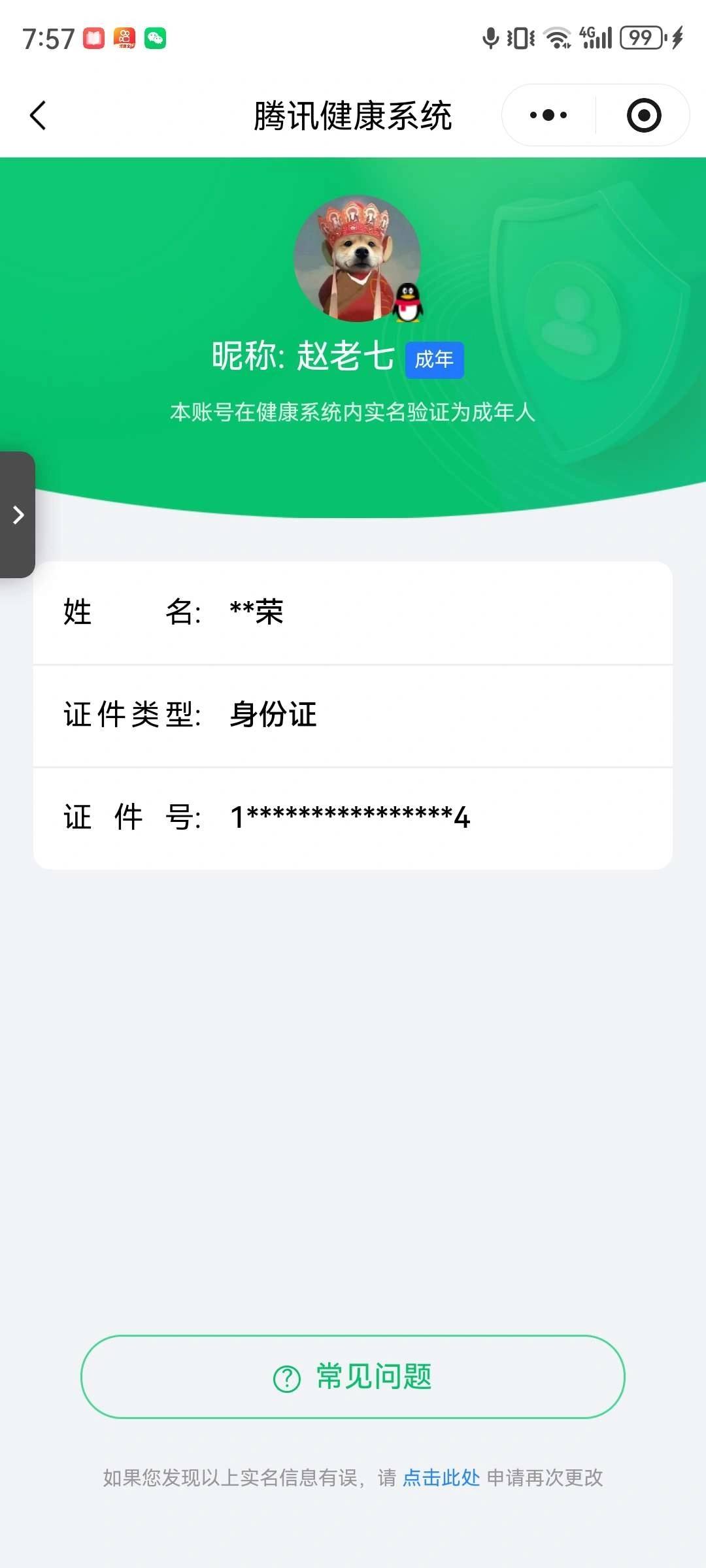Tap the circular close capsule button
The height and width of the screenshot is (1568, 706).
click(645, 114)
